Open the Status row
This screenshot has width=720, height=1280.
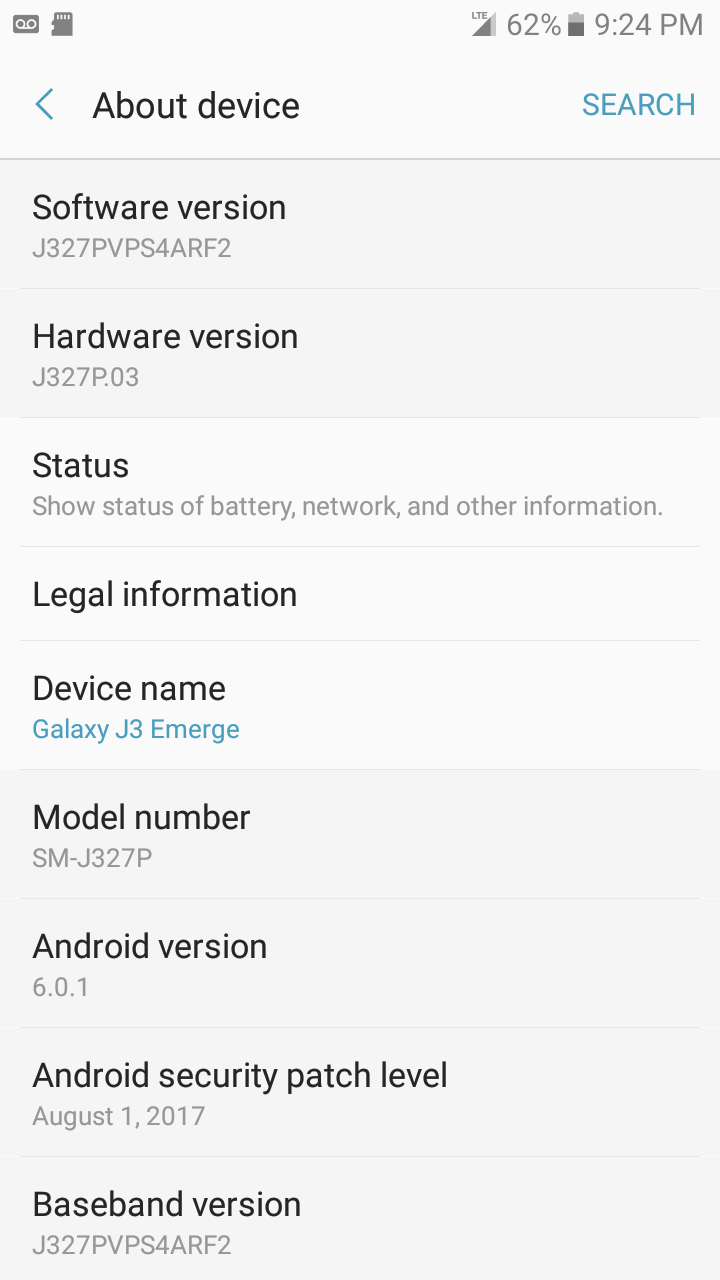tap(360, 483)
